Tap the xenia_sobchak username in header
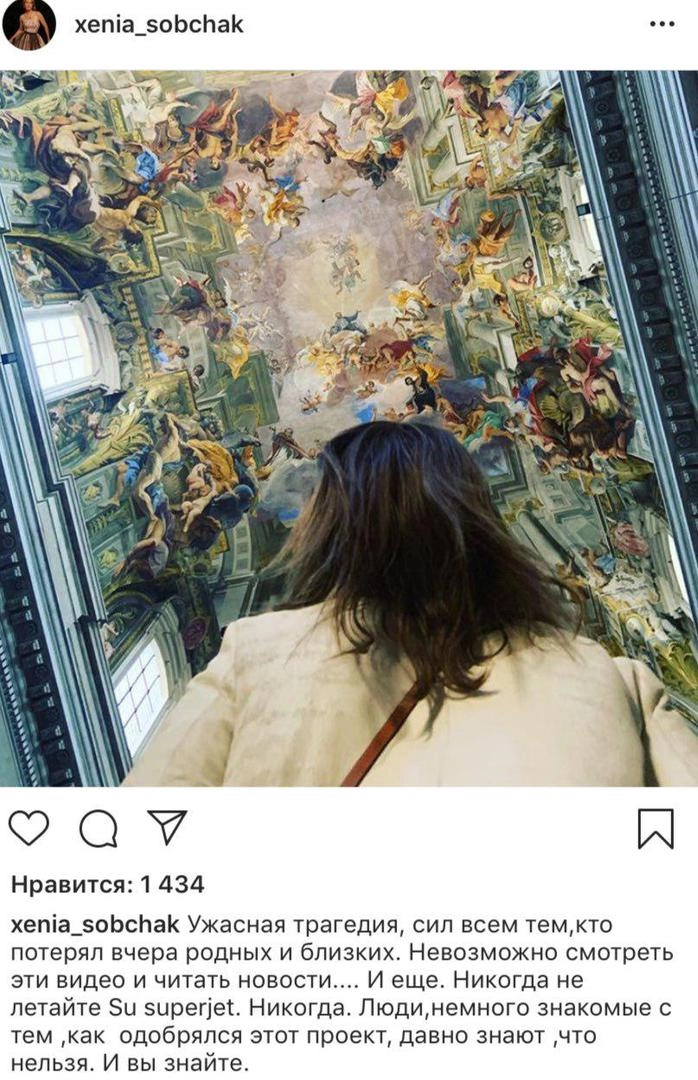 (x=159, y=25)
